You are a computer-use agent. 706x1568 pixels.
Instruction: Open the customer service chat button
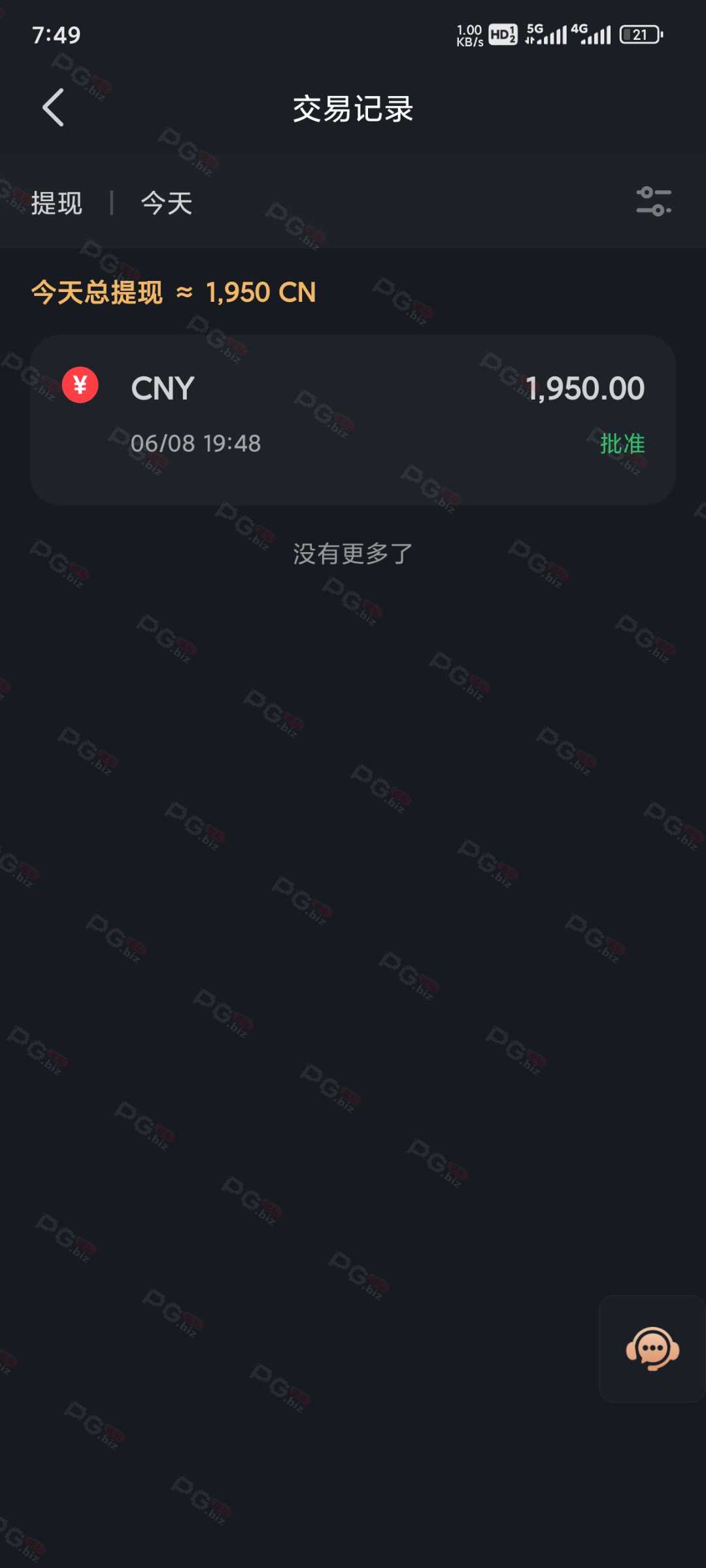(652, 1348)
